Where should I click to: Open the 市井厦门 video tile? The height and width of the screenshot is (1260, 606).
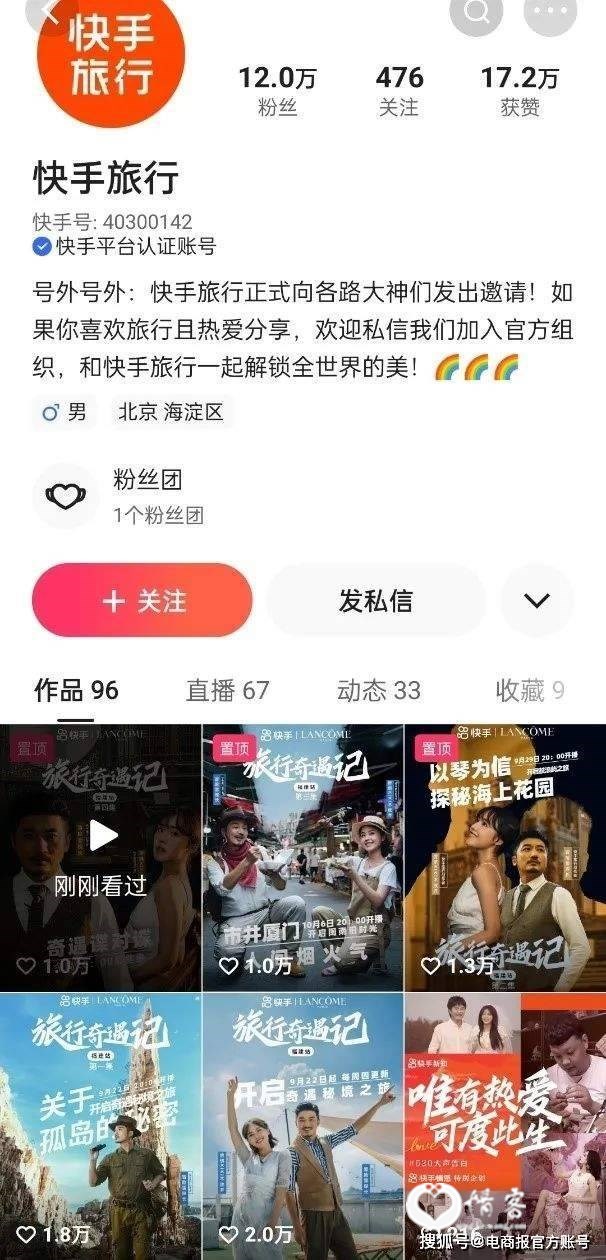pos(302,858)
